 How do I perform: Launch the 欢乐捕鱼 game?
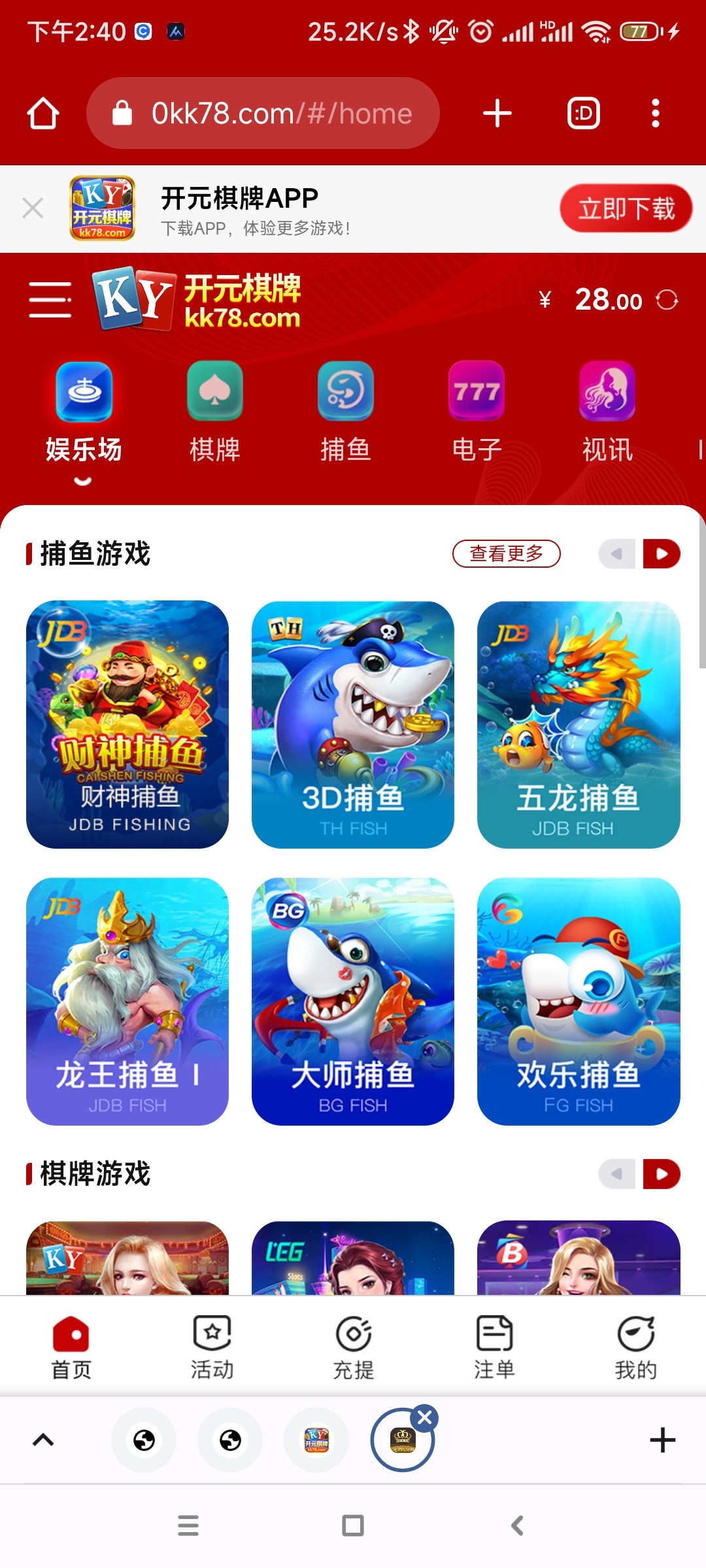tap(579, 1001)
